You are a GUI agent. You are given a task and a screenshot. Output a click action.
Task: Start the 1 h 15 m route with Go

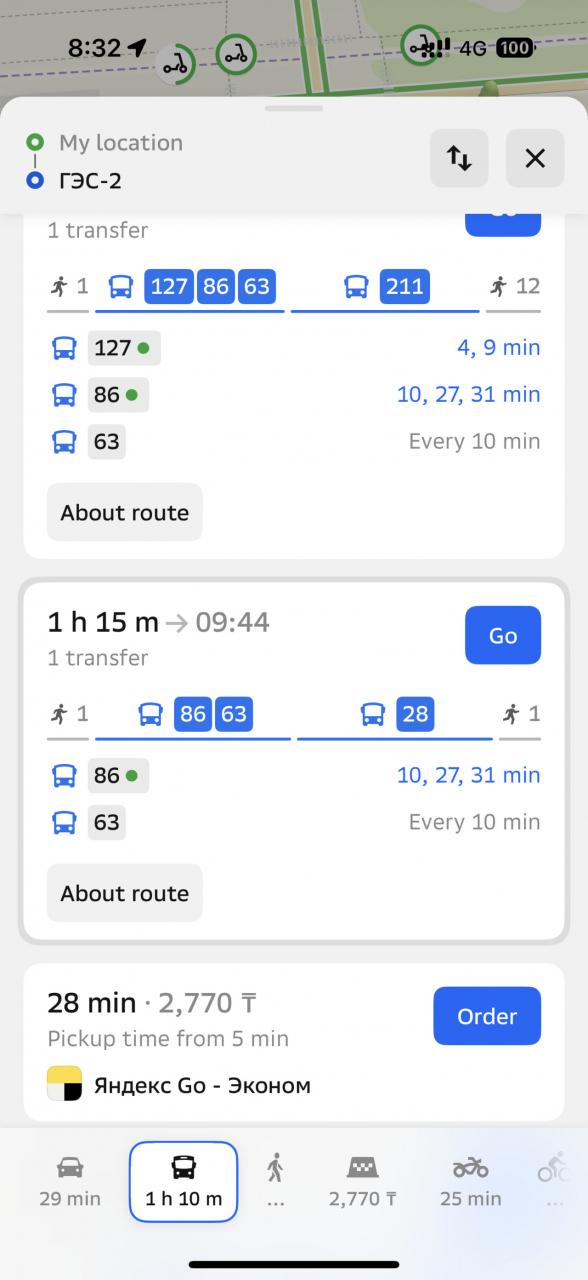coord(503,635)
